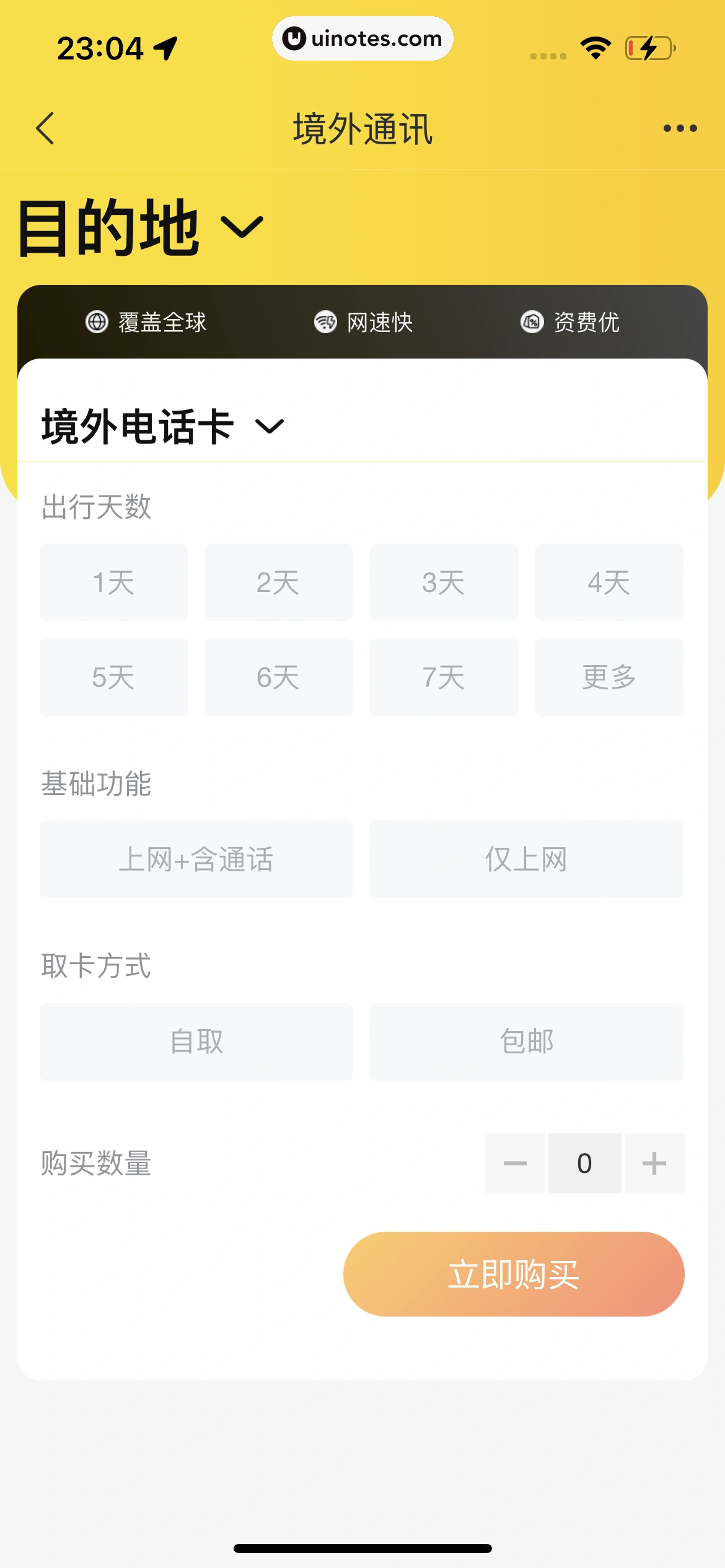Open the three-dot overflow menu
The height and width of the screenshot is (1568, 725).
click(x=680, y=128)
